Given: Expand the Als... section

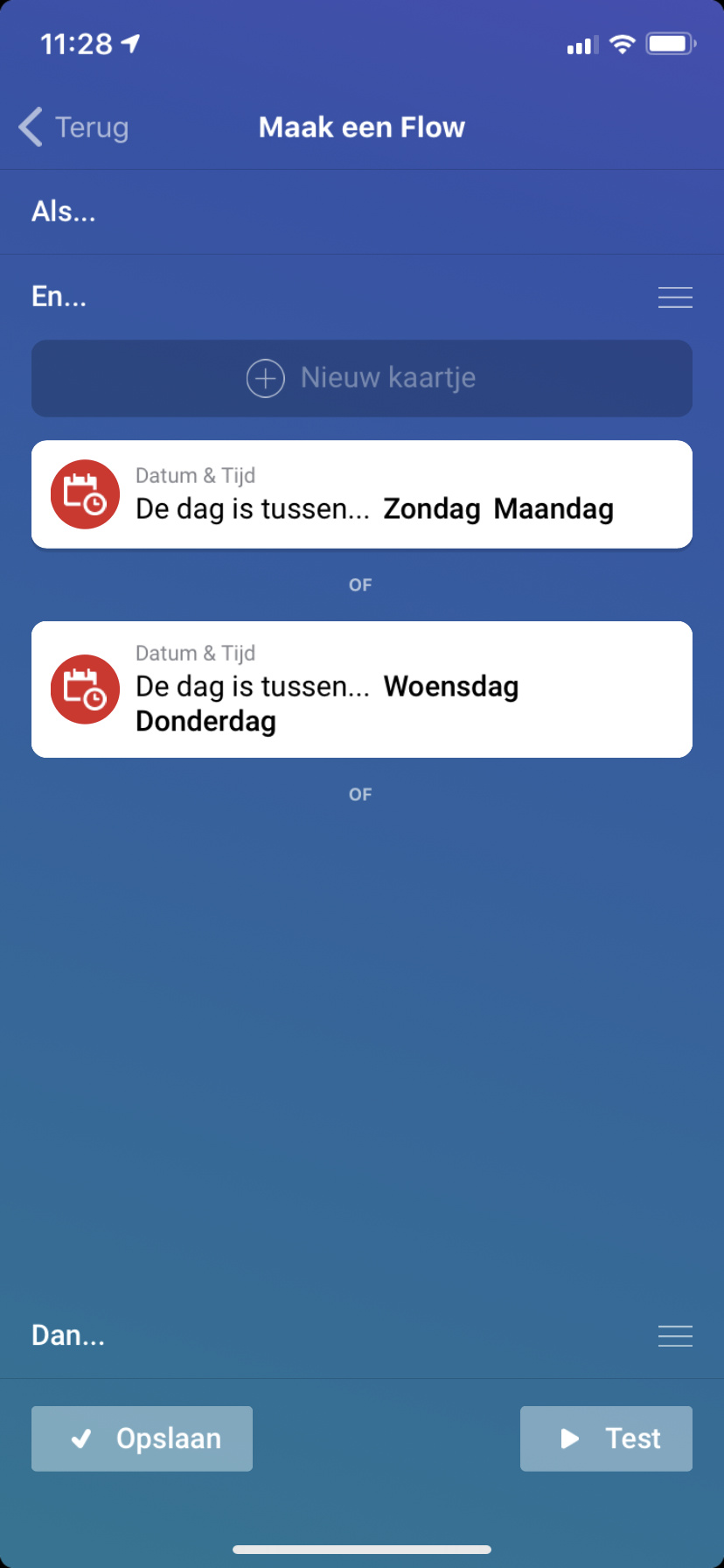Looking at the screenshot, I should [64, 212].
